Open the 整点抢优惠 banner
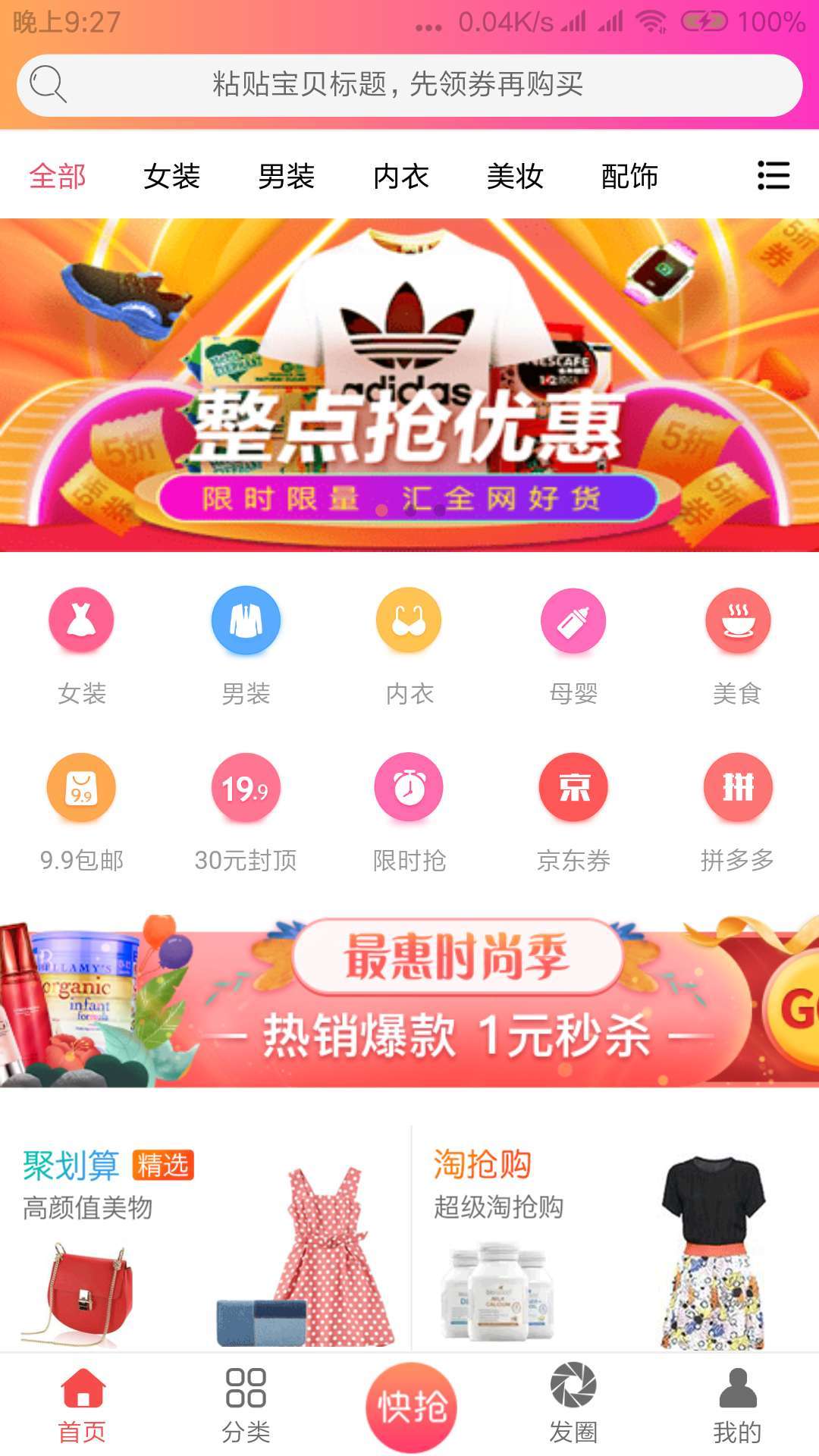 [409, 385]
